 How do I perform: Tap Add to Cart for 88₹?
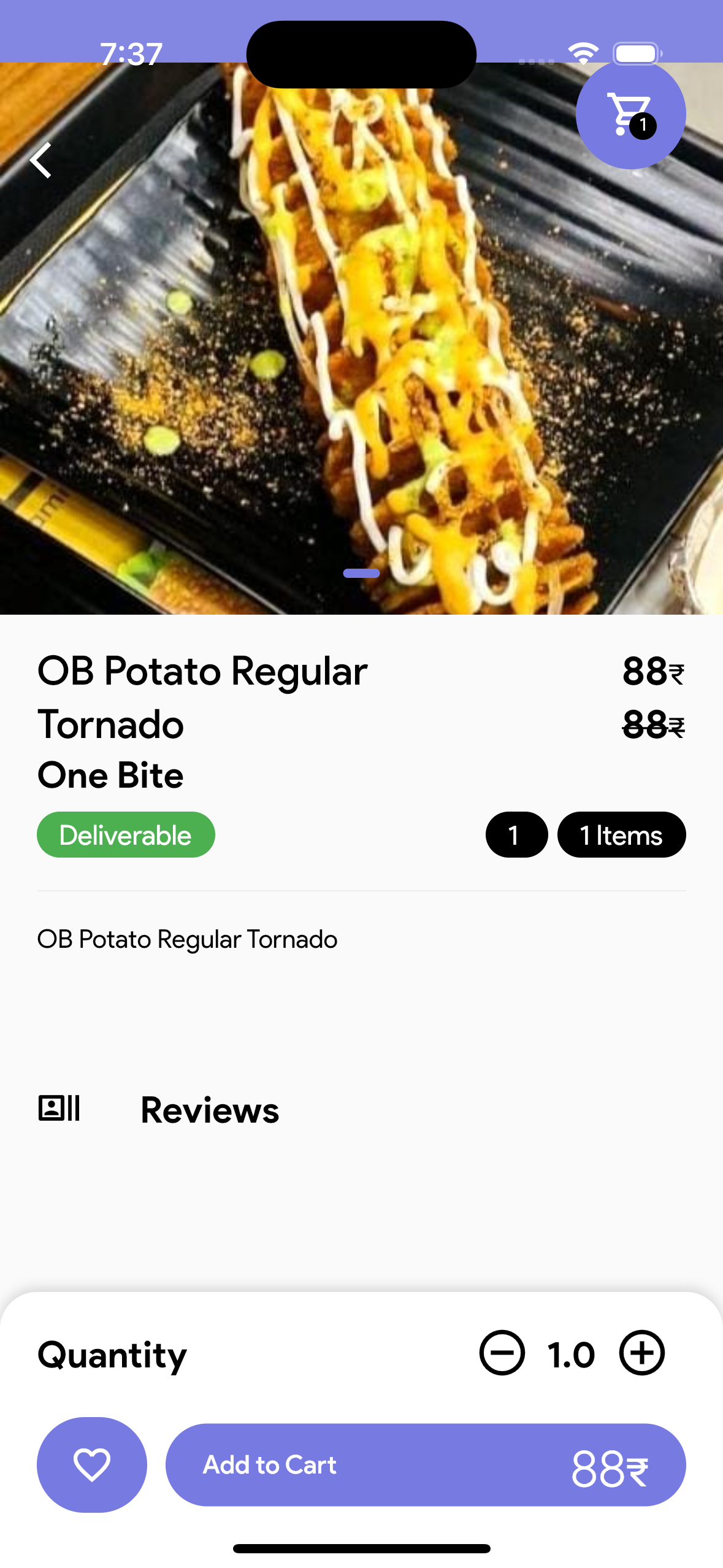[425, 1464]
